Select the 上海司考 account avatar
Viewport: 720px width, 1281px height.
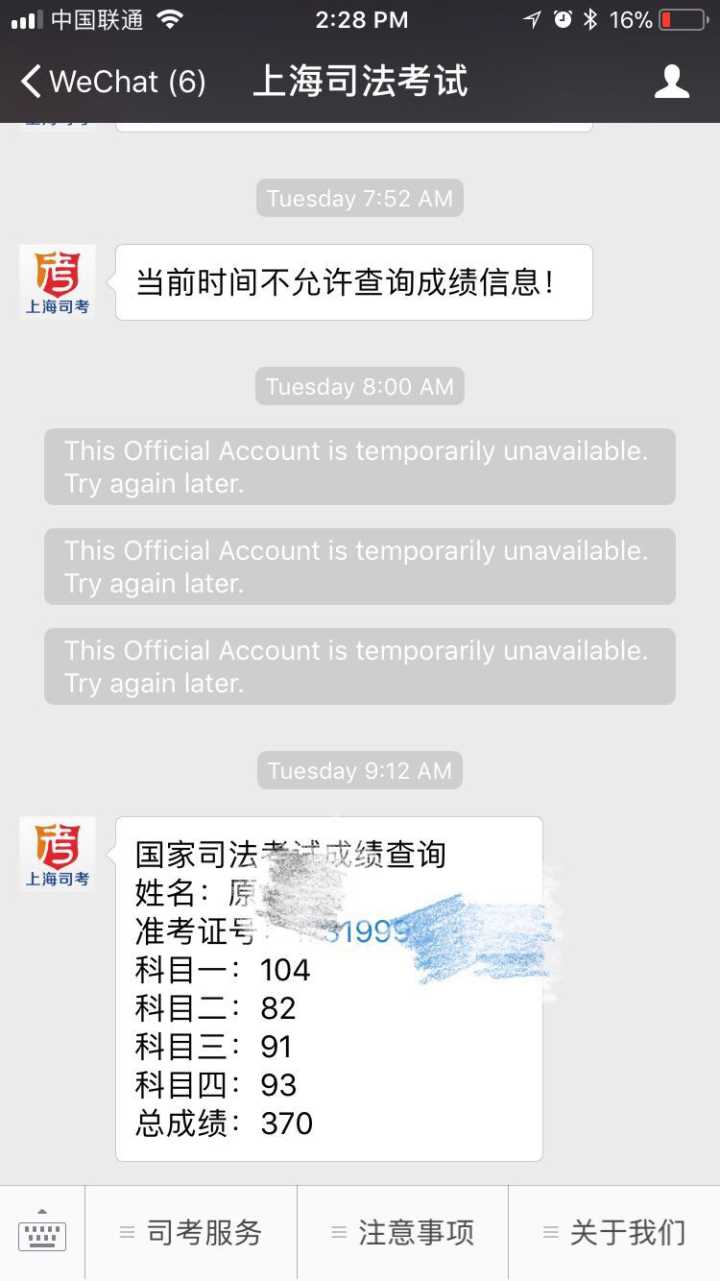click(x=57, y=855)
